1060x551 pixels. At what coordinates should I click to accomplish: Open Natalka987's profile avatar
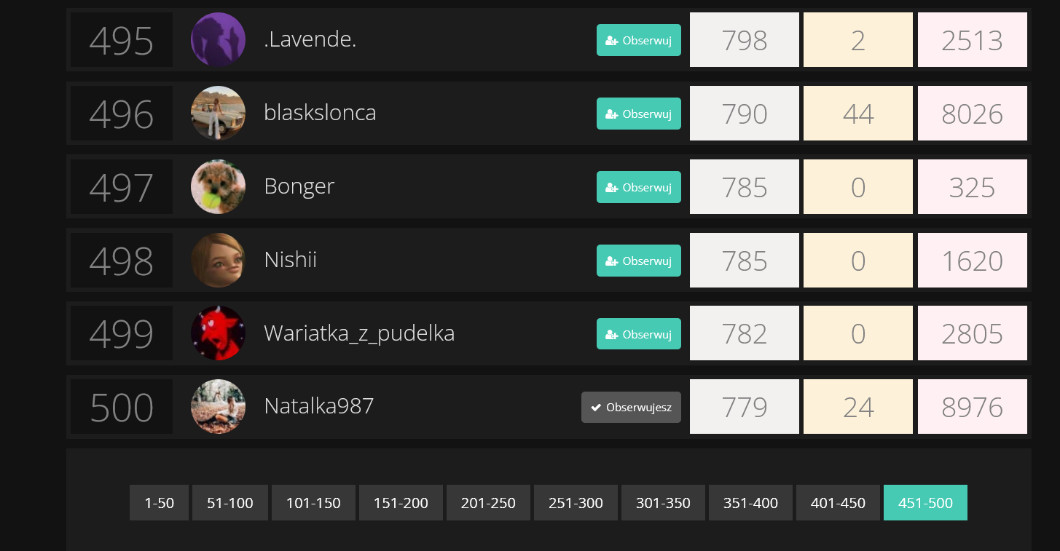tap(218, 407)
